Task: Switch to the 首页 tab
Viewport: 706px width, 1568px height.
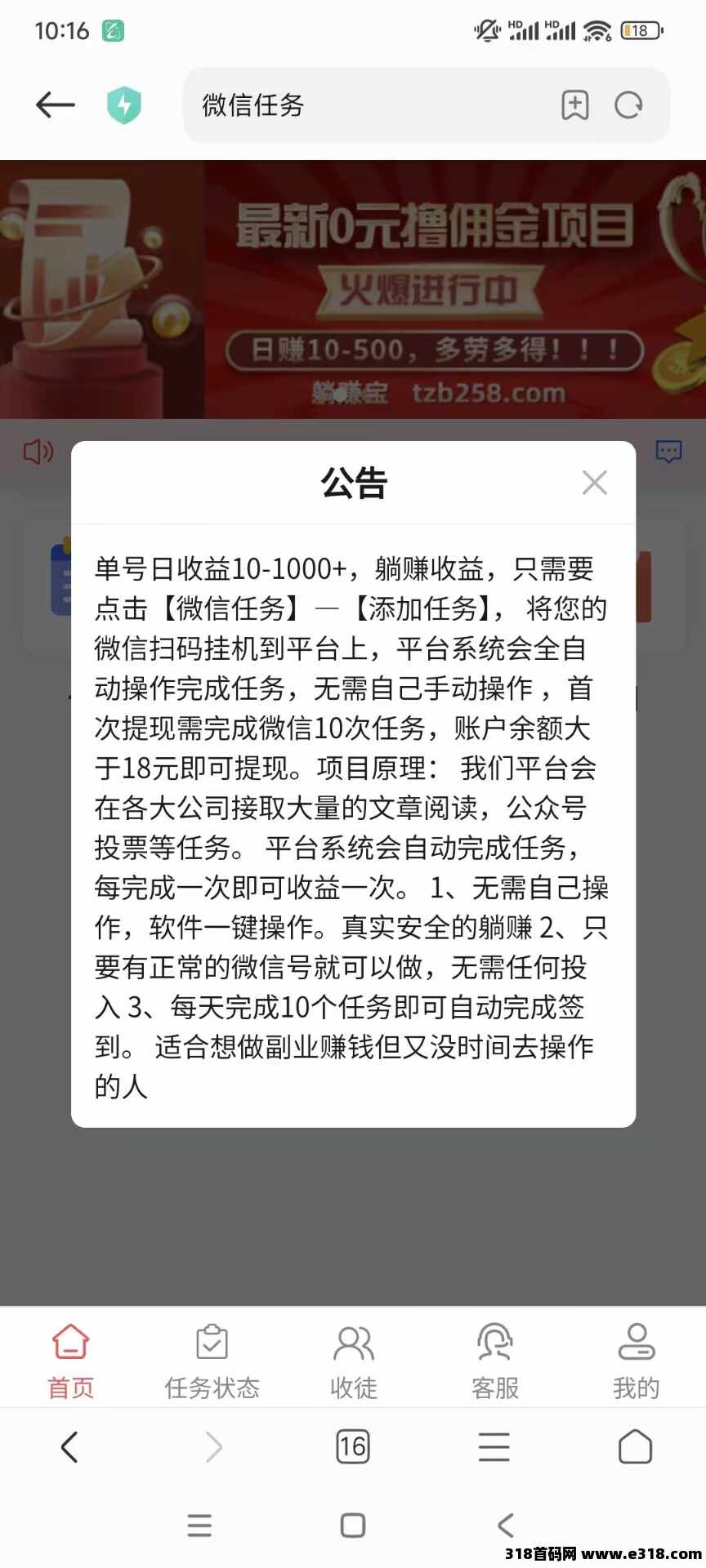Action: click(70, 1361)
